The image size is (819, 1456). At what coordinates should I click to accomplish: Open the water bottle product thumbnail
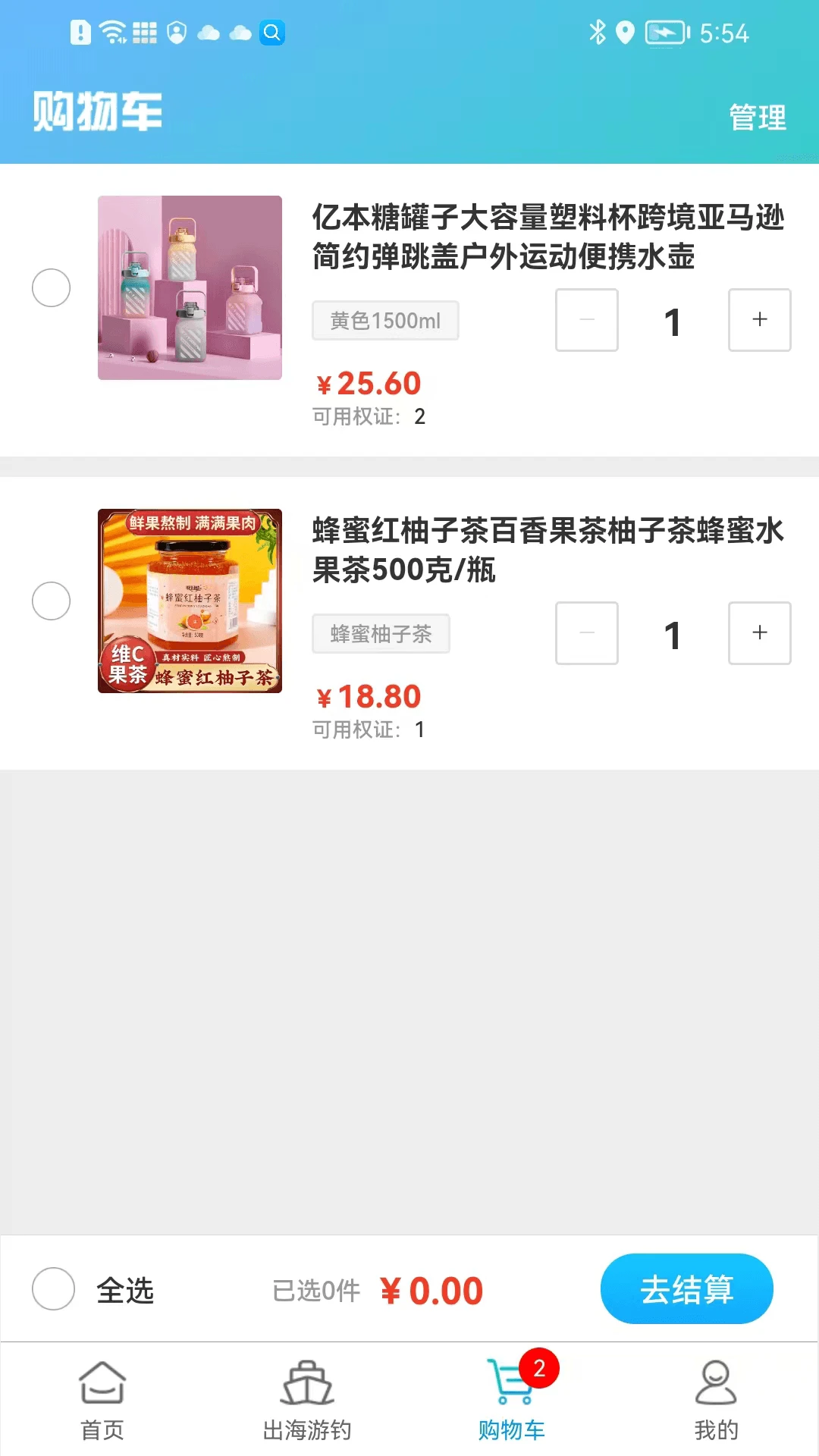pos(190,287)
